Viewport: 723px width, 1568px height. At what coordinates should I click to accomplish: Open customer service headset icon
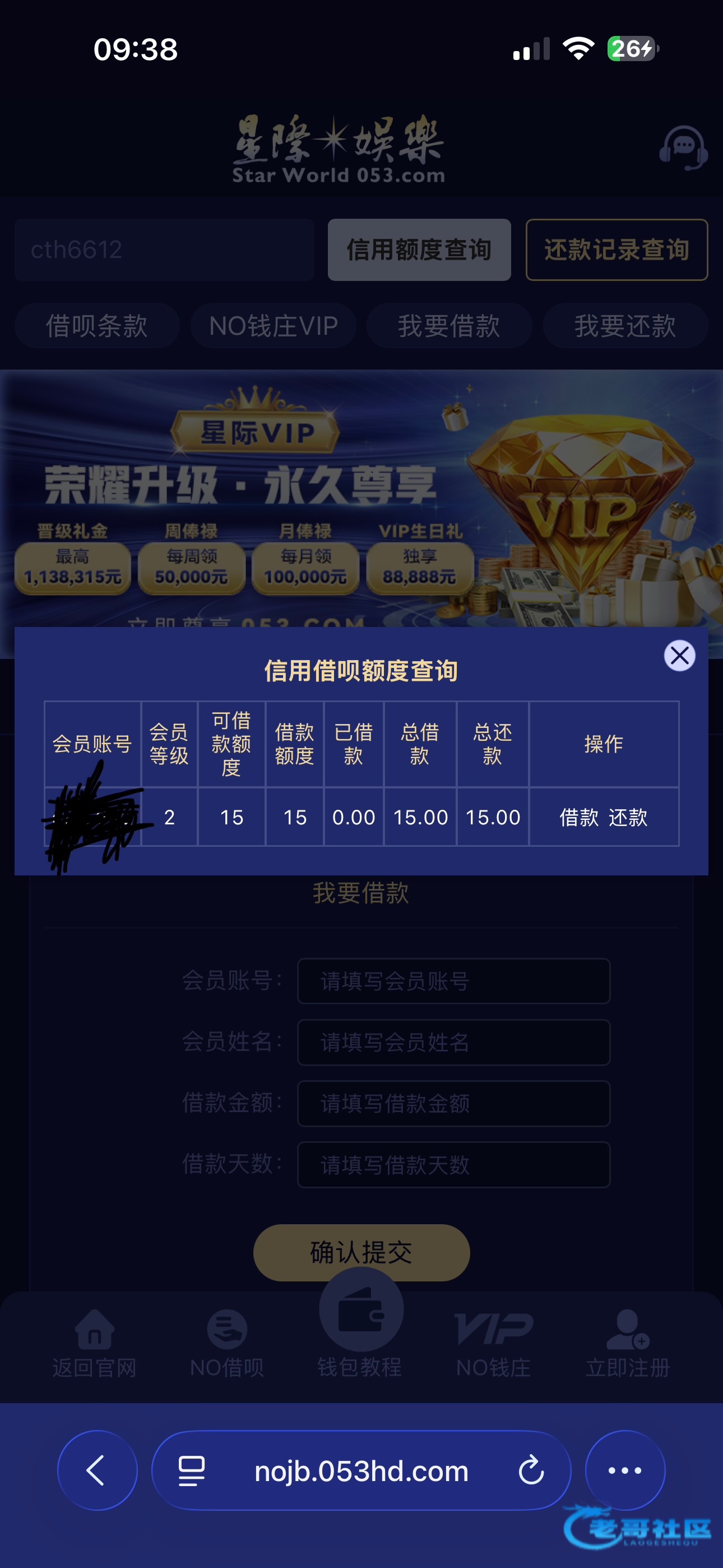click(x=683, y=148)
